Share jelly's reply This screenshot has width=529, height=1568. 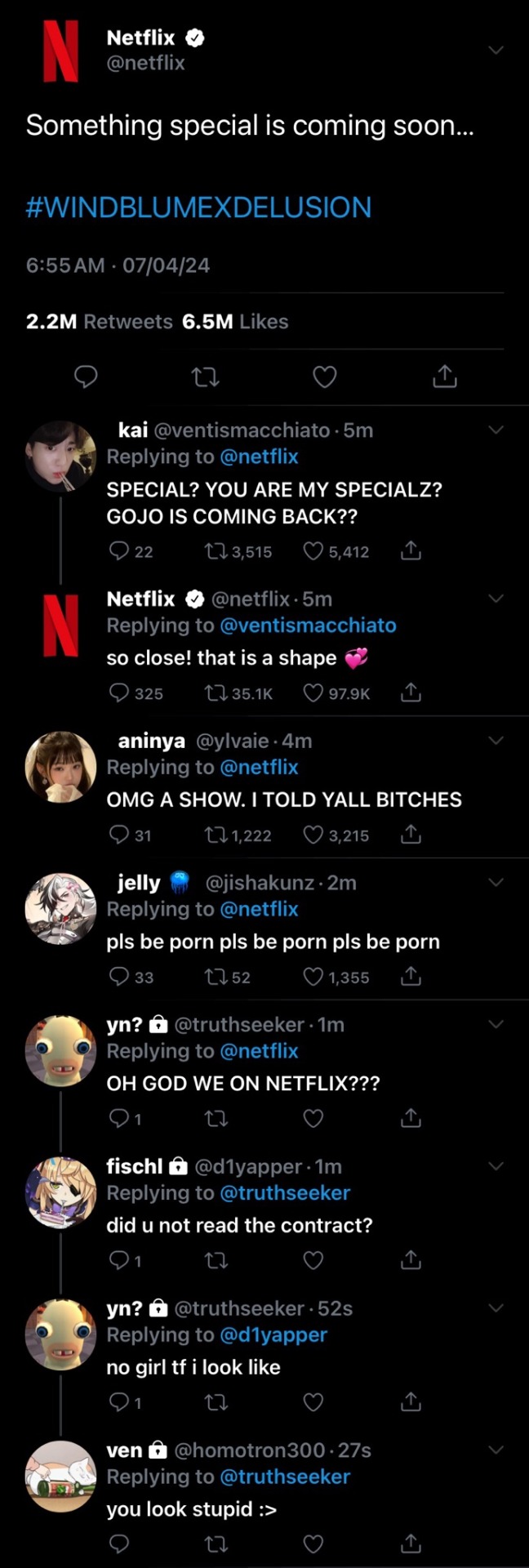(x=411, y=977)
